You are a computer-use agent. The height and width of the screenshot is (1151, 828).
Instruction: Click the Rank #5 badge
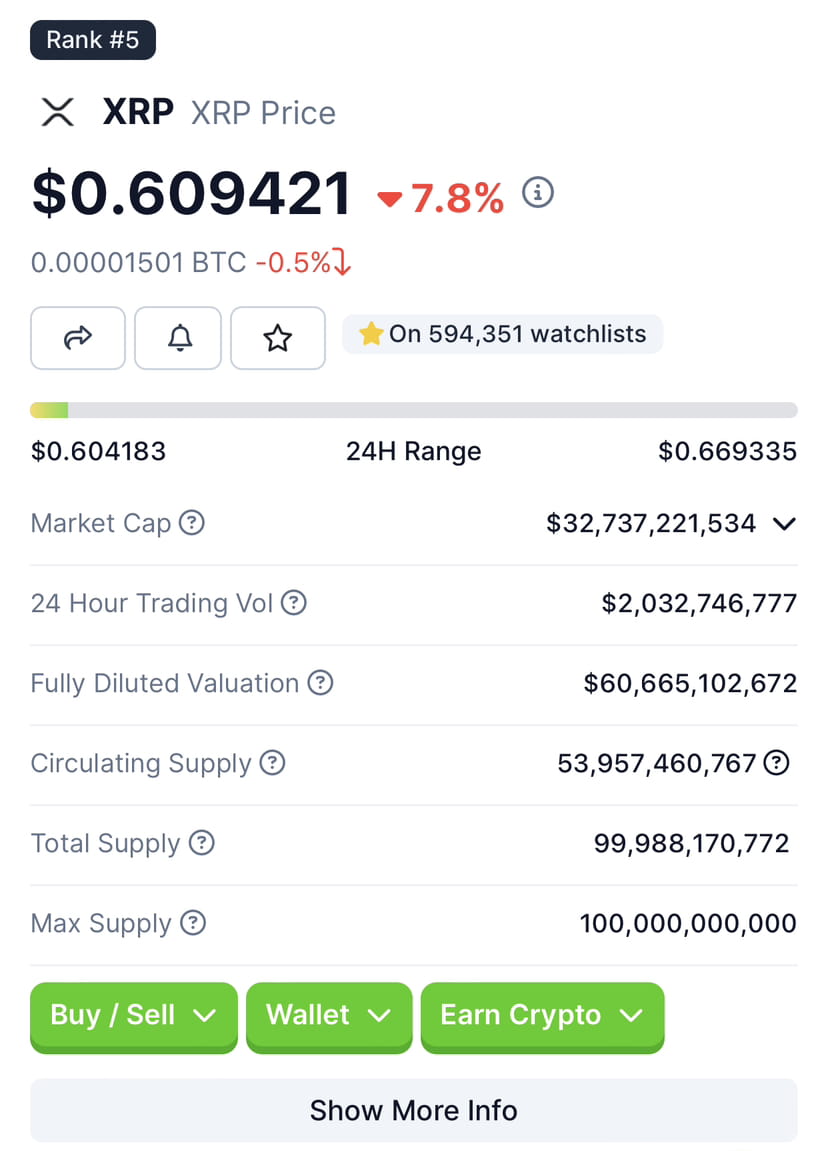tap(92, 40)
